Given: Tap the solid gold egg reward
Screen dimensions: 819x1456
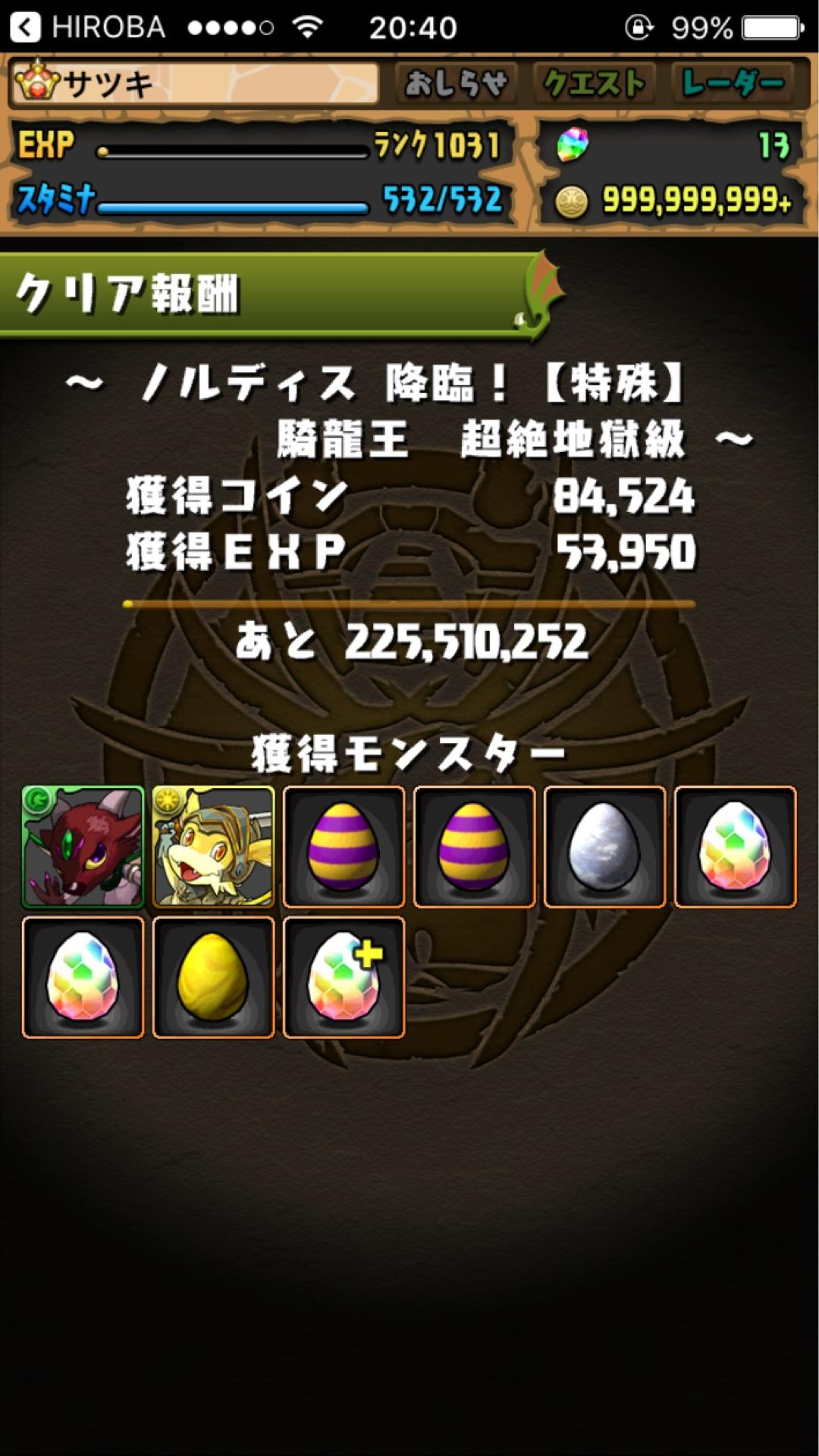Looking at the screenshot, I should [x=213, y=977].
